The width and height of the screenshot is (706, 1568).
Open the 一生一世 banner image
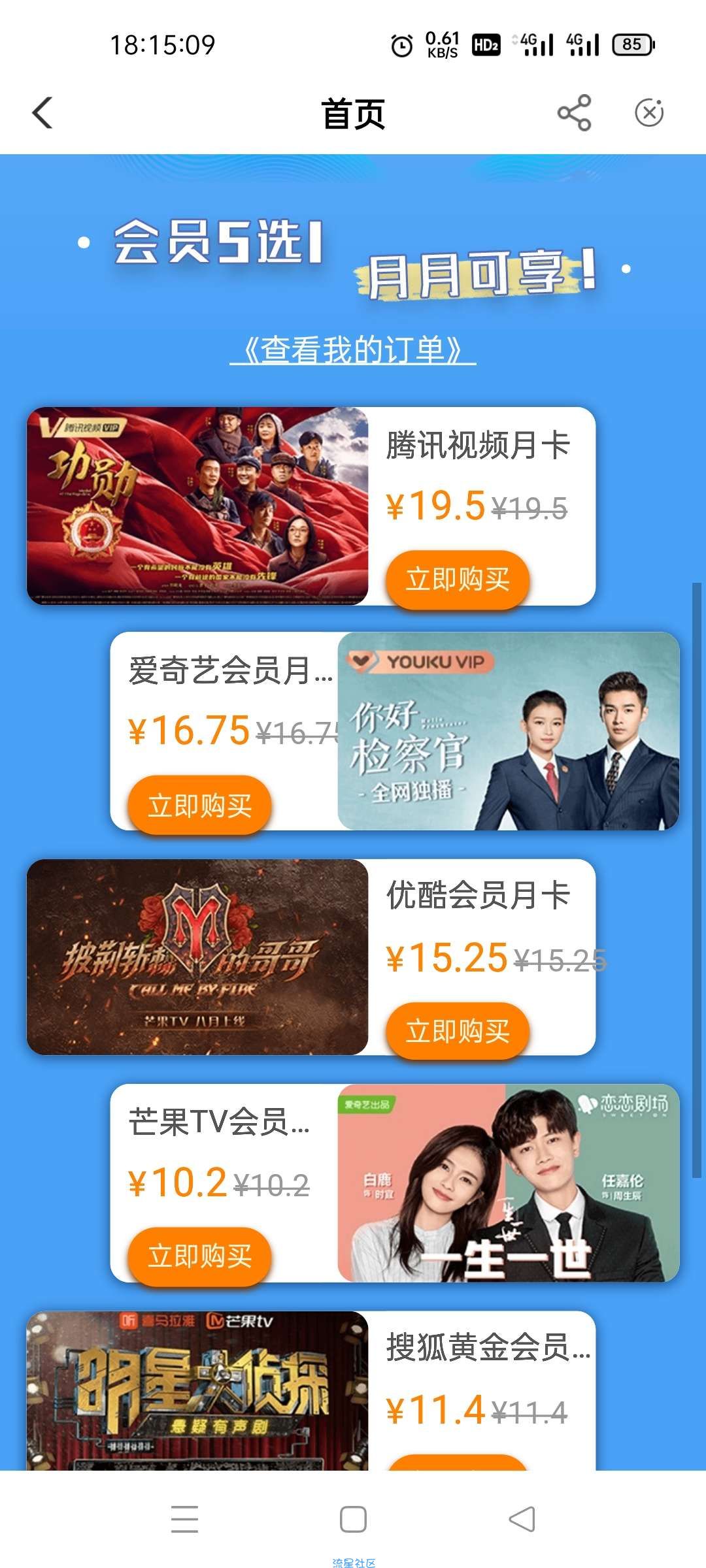click(508, 1183)
